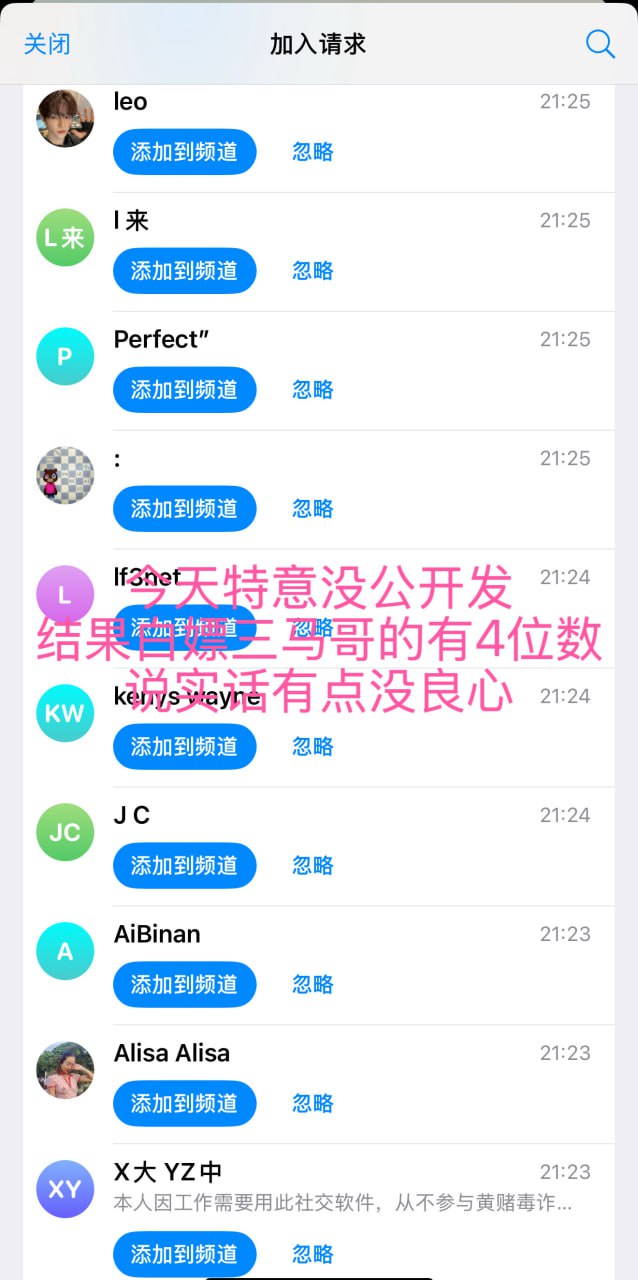Ignore AiBinan's request

[312, 985]
